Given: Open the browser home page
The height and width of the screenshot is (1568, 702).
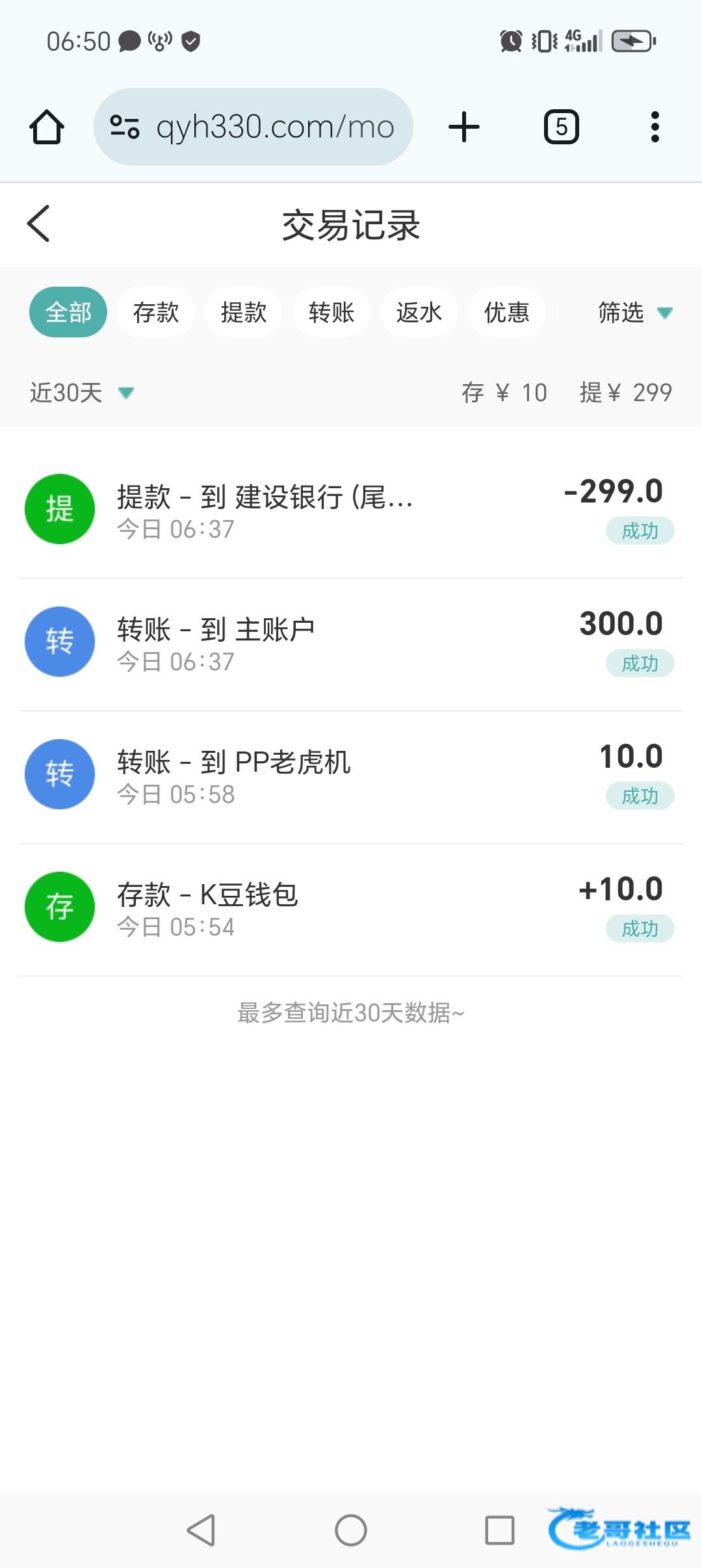Looking at the screenshot, I should coord(47,127).
